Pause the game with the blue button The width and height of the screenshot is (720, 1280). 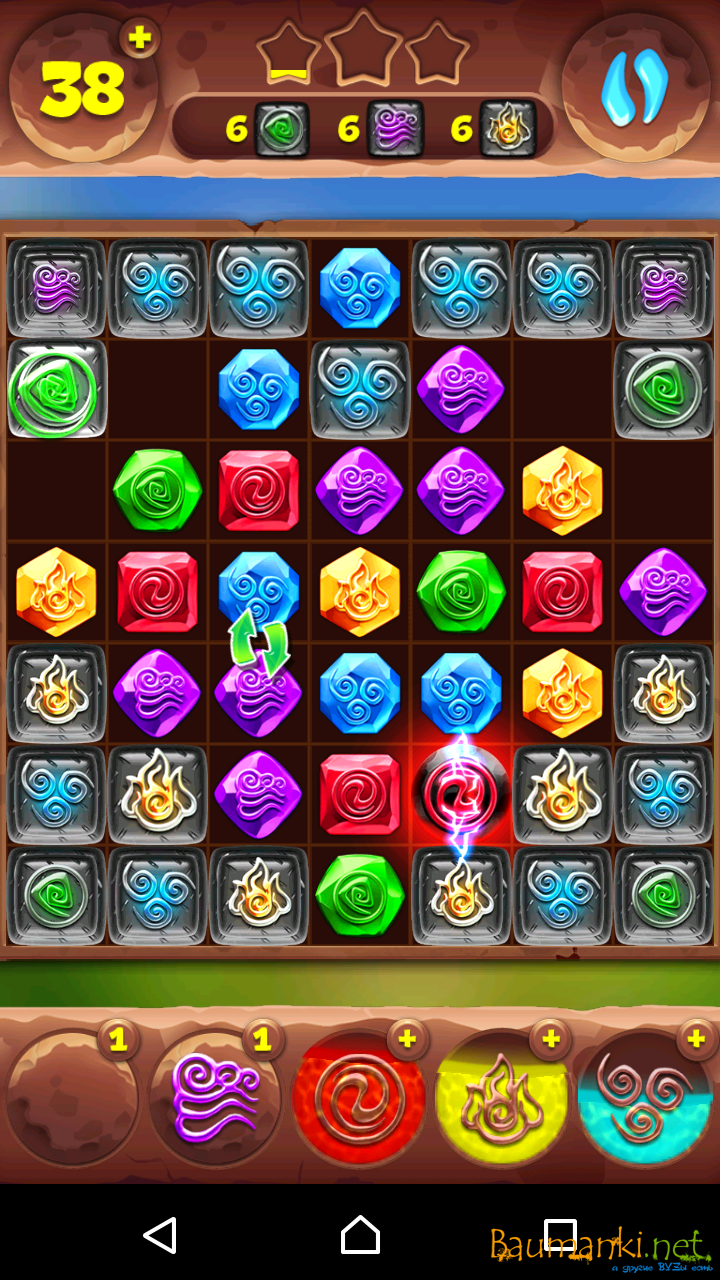click(634, 88)
